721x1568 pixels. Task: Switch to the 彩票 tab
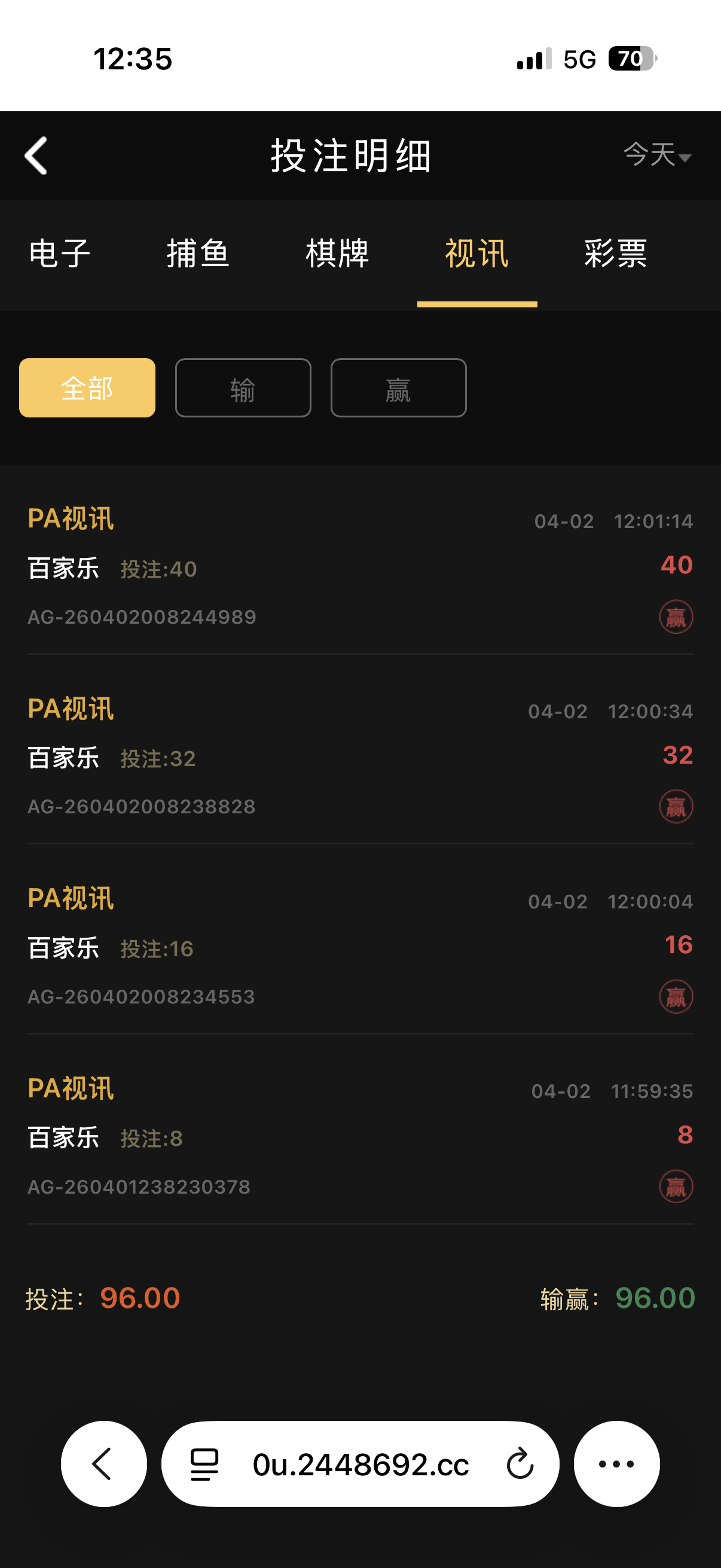coord(615,253)
